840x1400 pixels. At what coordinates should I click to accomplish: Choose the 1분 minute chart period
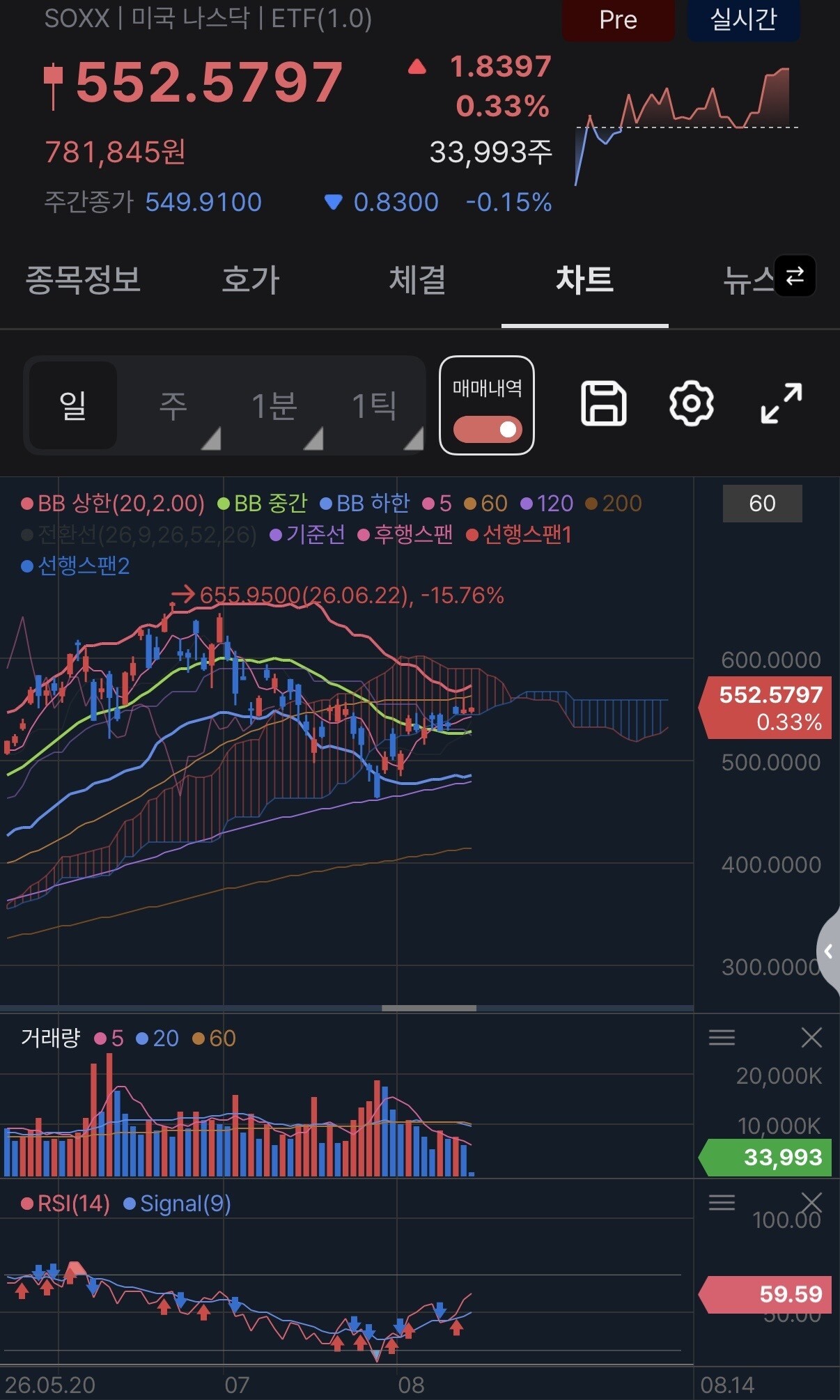tap(274, 405)
